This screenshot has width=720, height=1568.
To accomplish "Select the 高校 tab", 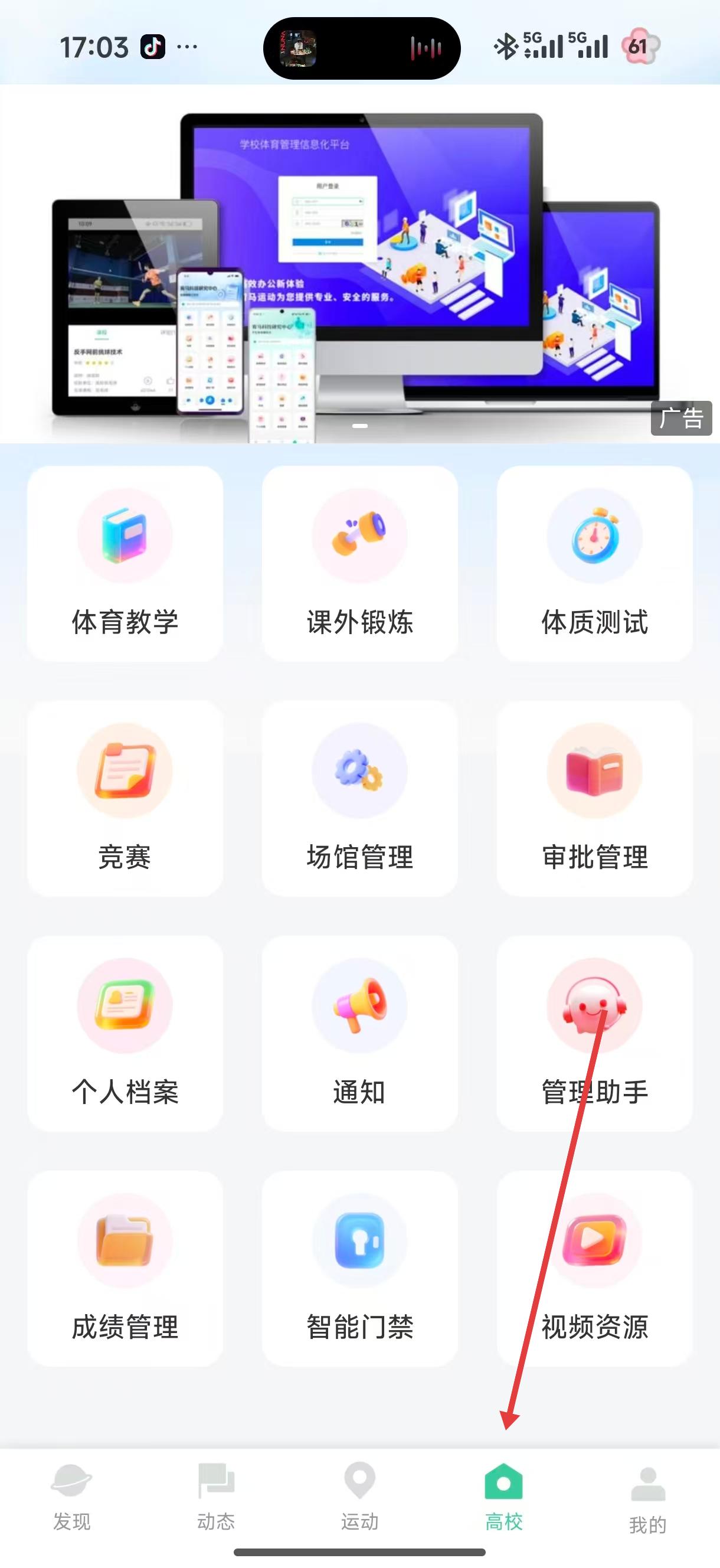I will point(504,1497).
